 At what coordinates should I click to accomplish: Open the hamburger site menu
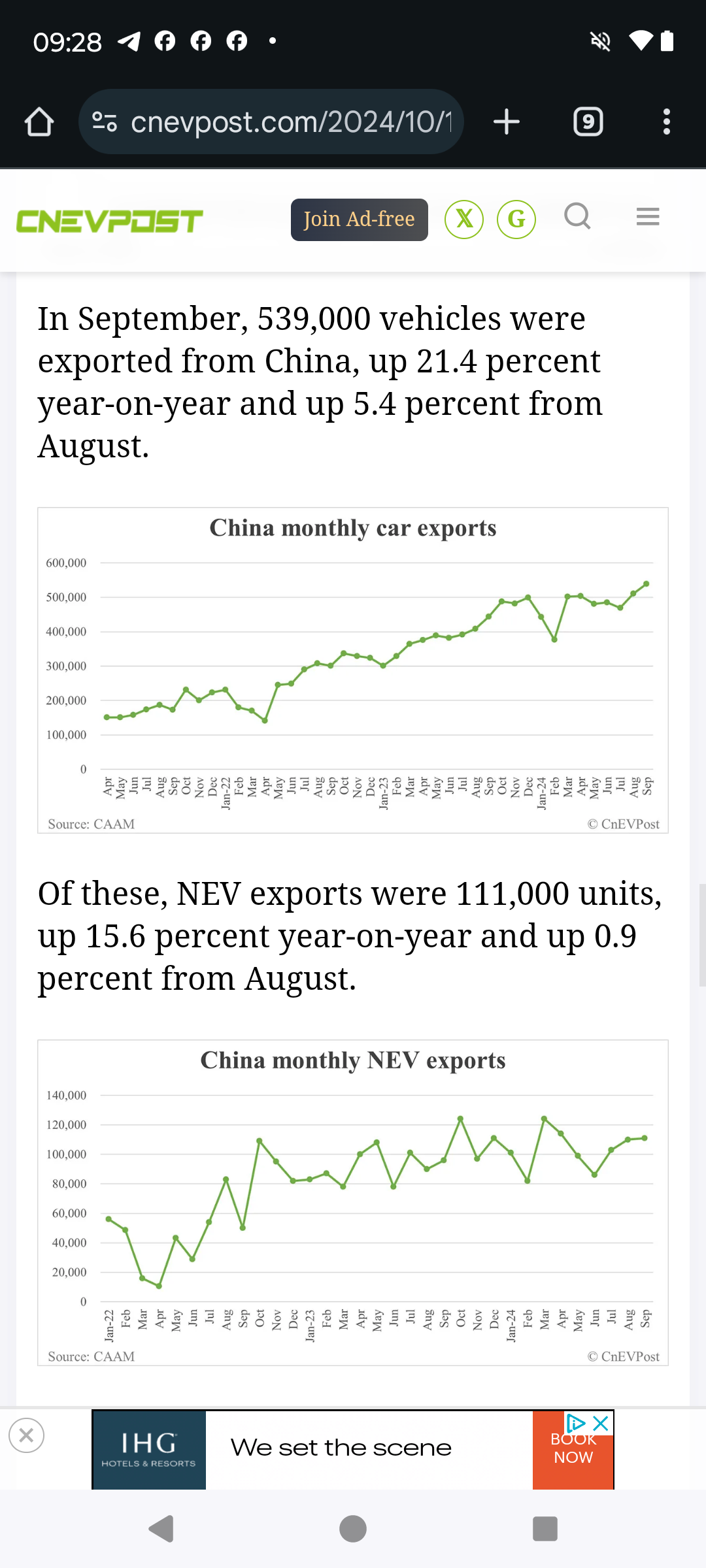pyautogui.click(x=648, y=216)
